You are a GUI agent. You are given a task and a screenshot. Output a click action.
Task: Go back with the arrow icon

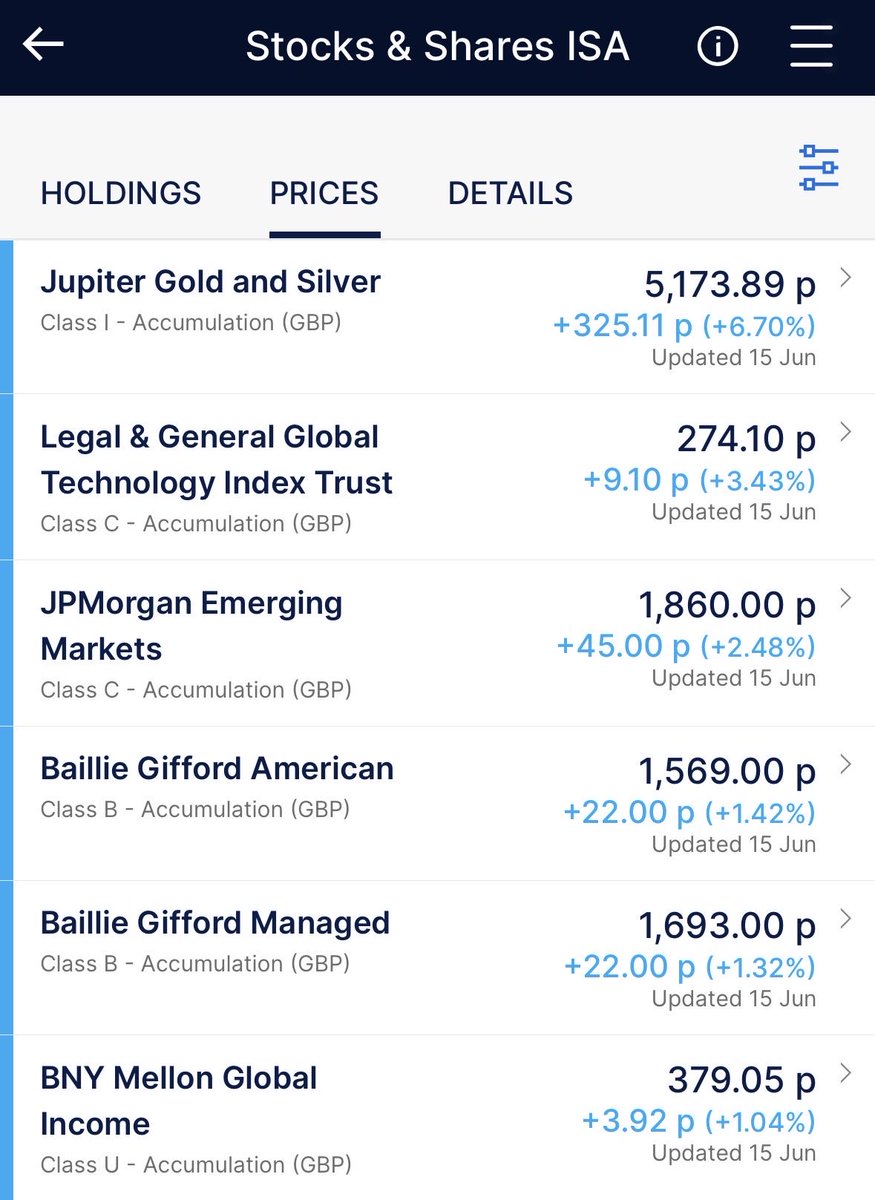tap(43, 45)
